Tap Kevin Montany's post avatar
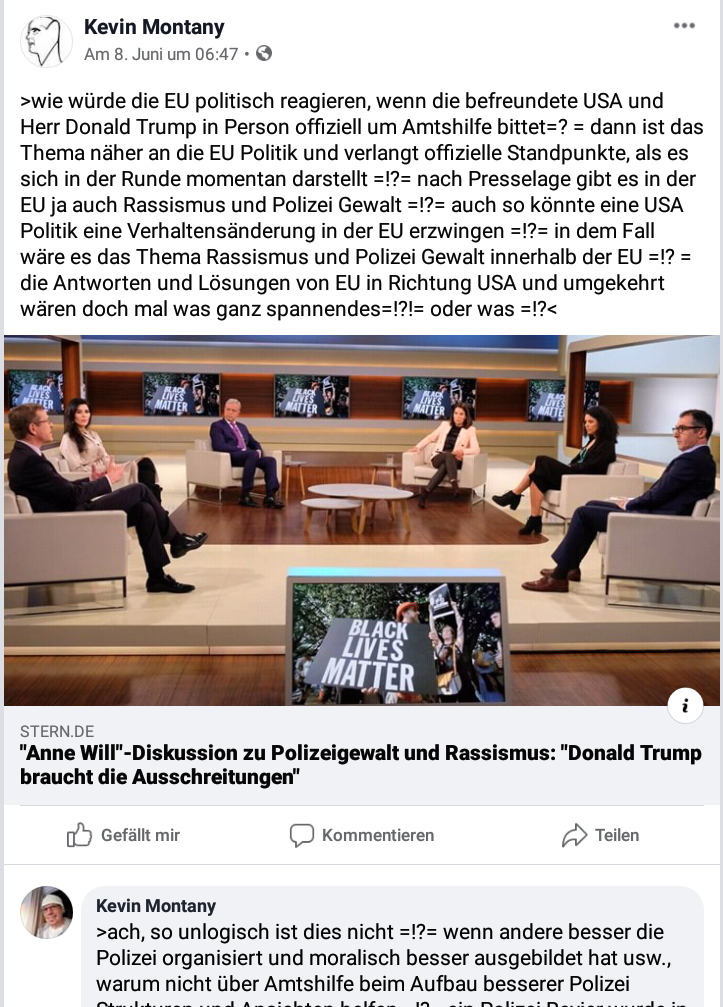Screen dimensions: 723x1007 tap(46, 41)
